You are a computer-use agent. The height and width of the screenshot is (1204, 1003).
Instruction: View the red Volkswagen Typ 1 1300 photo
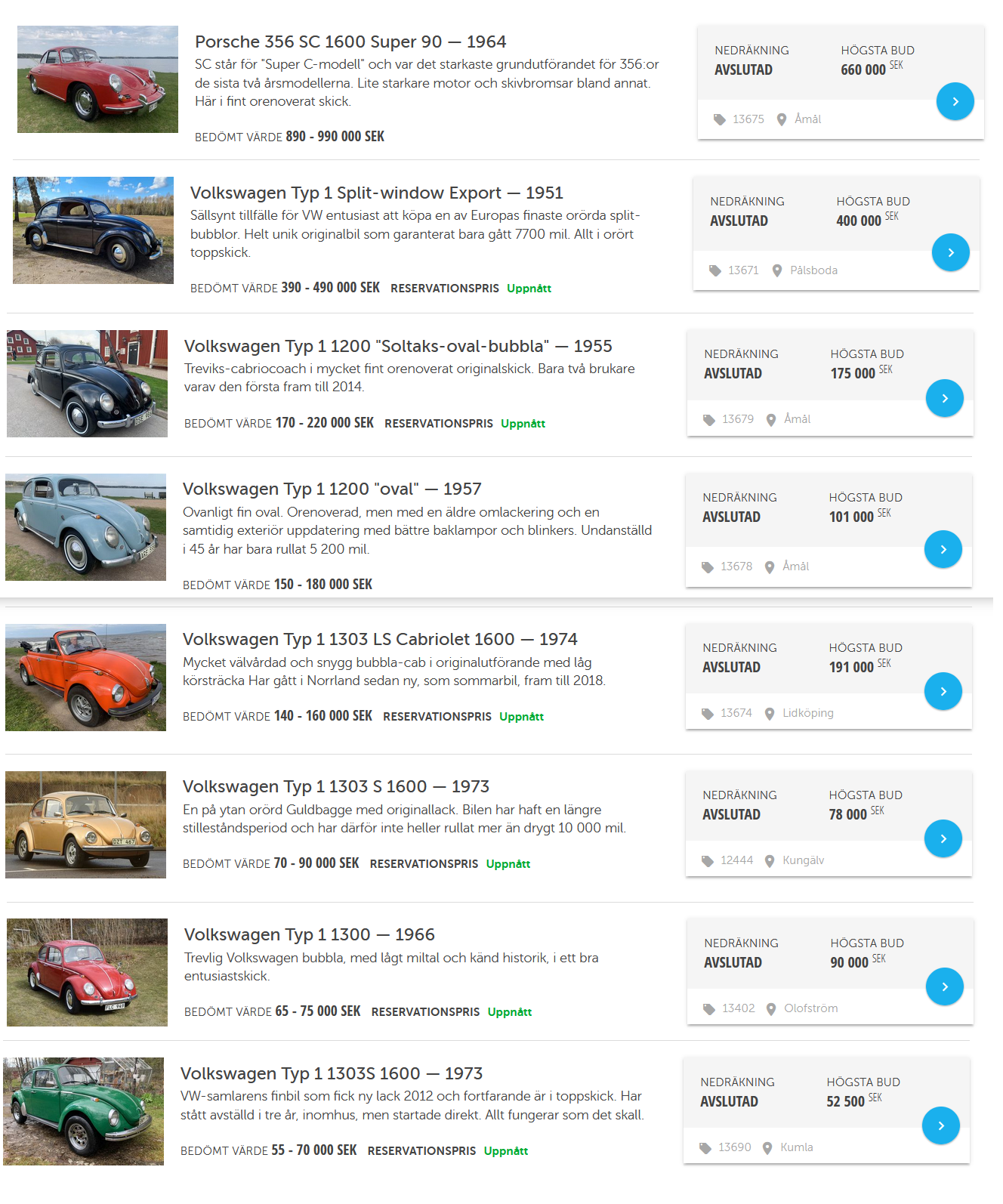pos(87,972)
